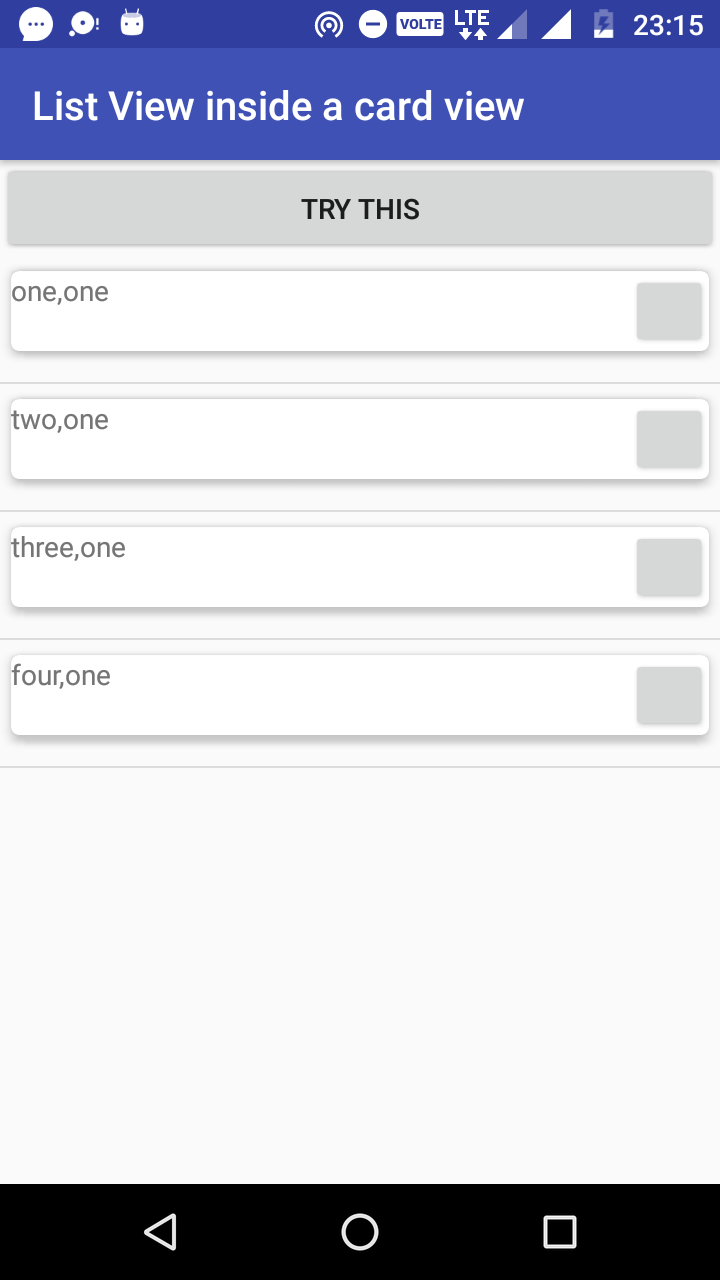Screen dimensions: 720x1280
Task: Go to the home screen
Action: 360,1232
